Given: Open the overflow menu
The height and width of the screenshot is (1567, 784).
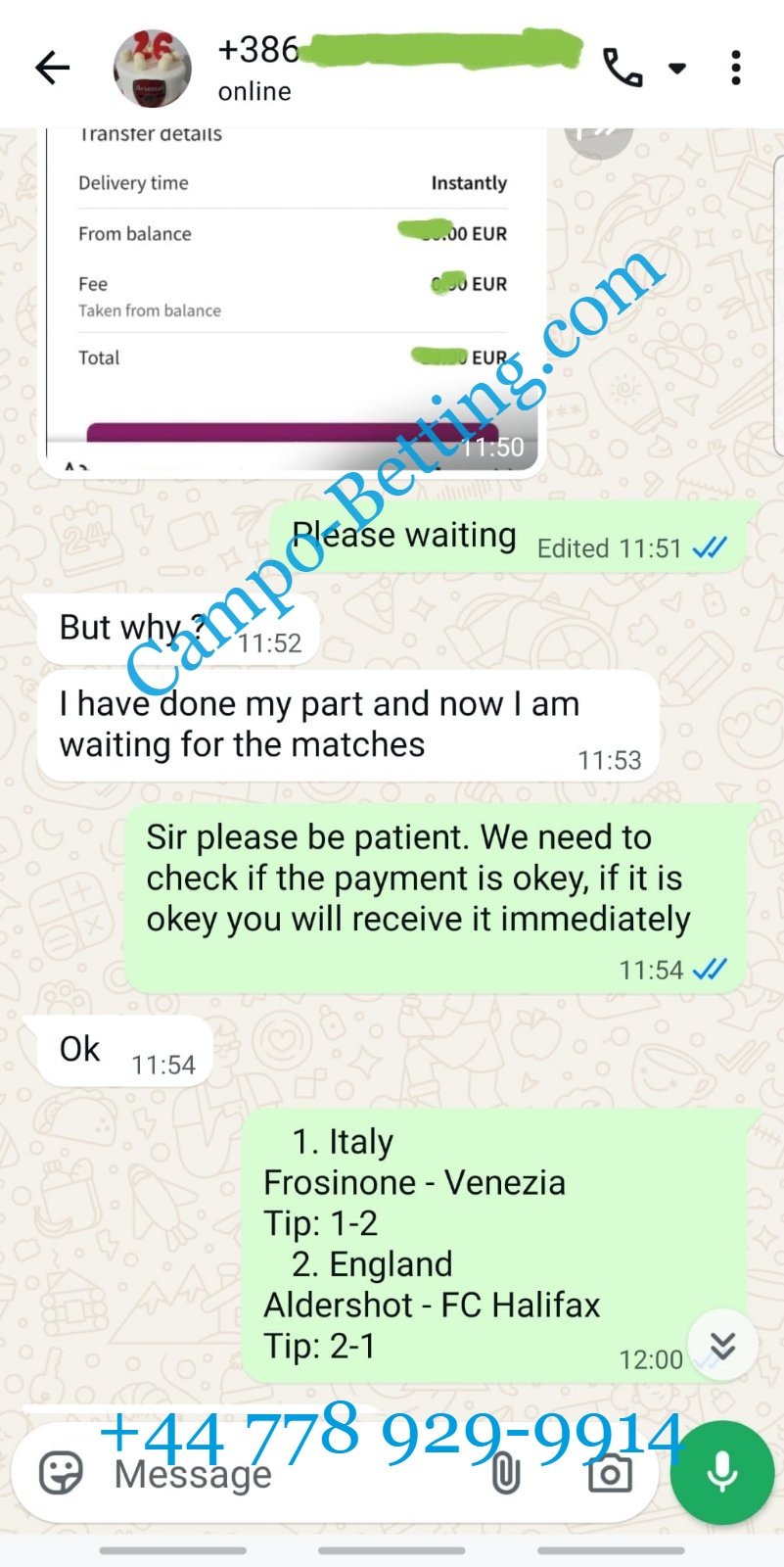Looking at the screenshot, I should tap(736, 68).
